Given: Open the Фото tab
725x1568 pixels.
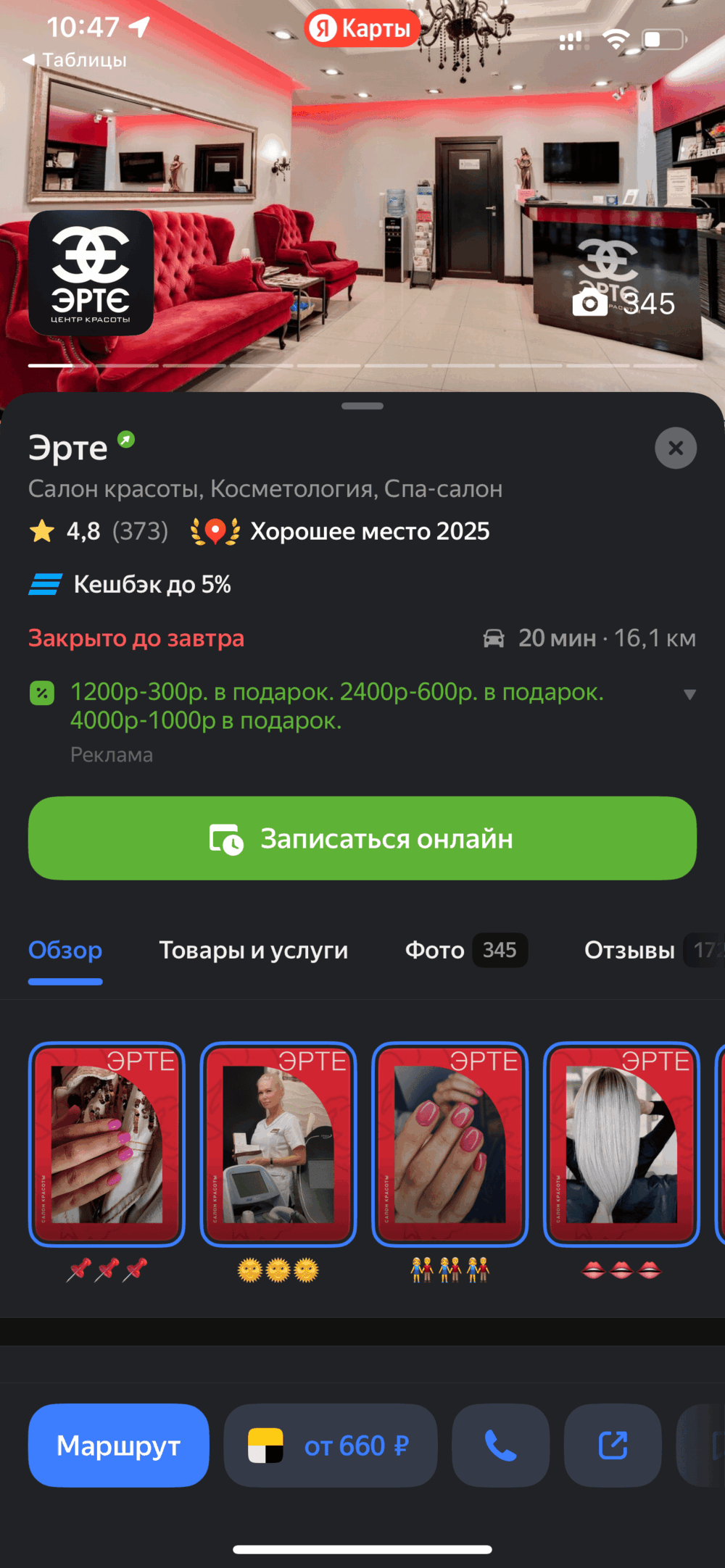Looking at the screenshot, I should [x=465, y=950].
